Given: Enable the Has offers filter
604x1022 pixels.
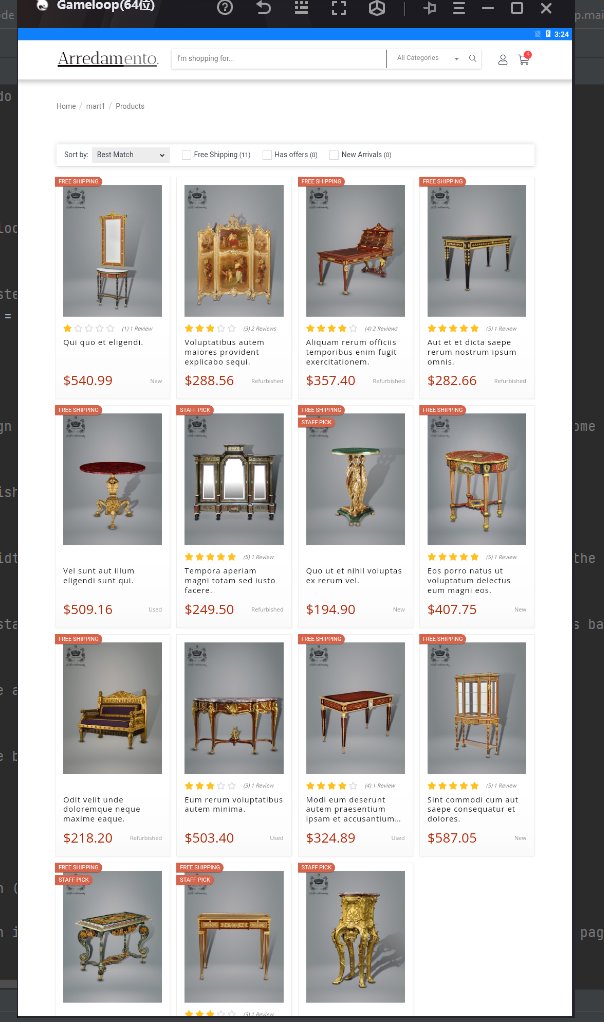Looking at the screenshot, I should (266, 155).
